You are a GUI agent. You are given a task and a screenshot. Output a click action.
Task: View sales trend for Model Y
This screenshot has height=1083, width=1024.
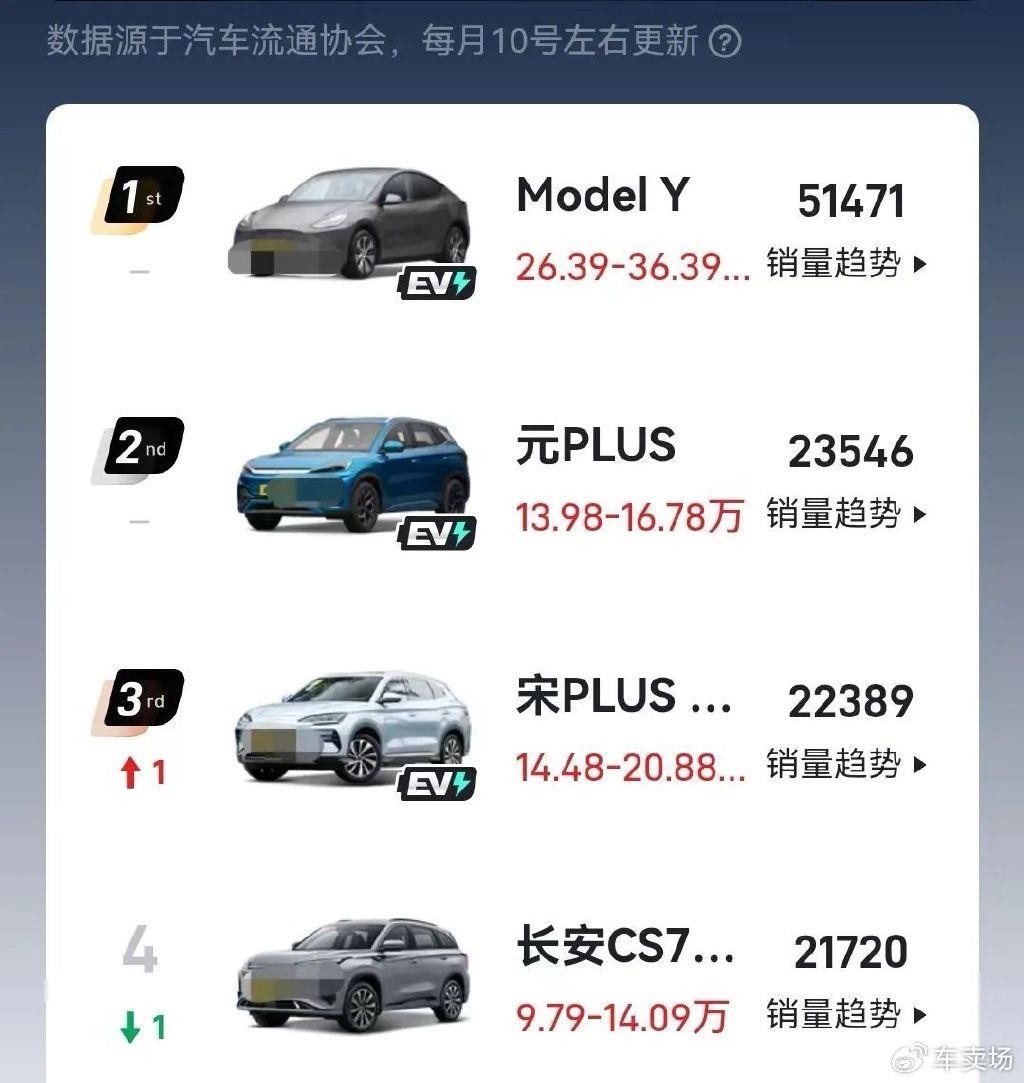[846, 264]
